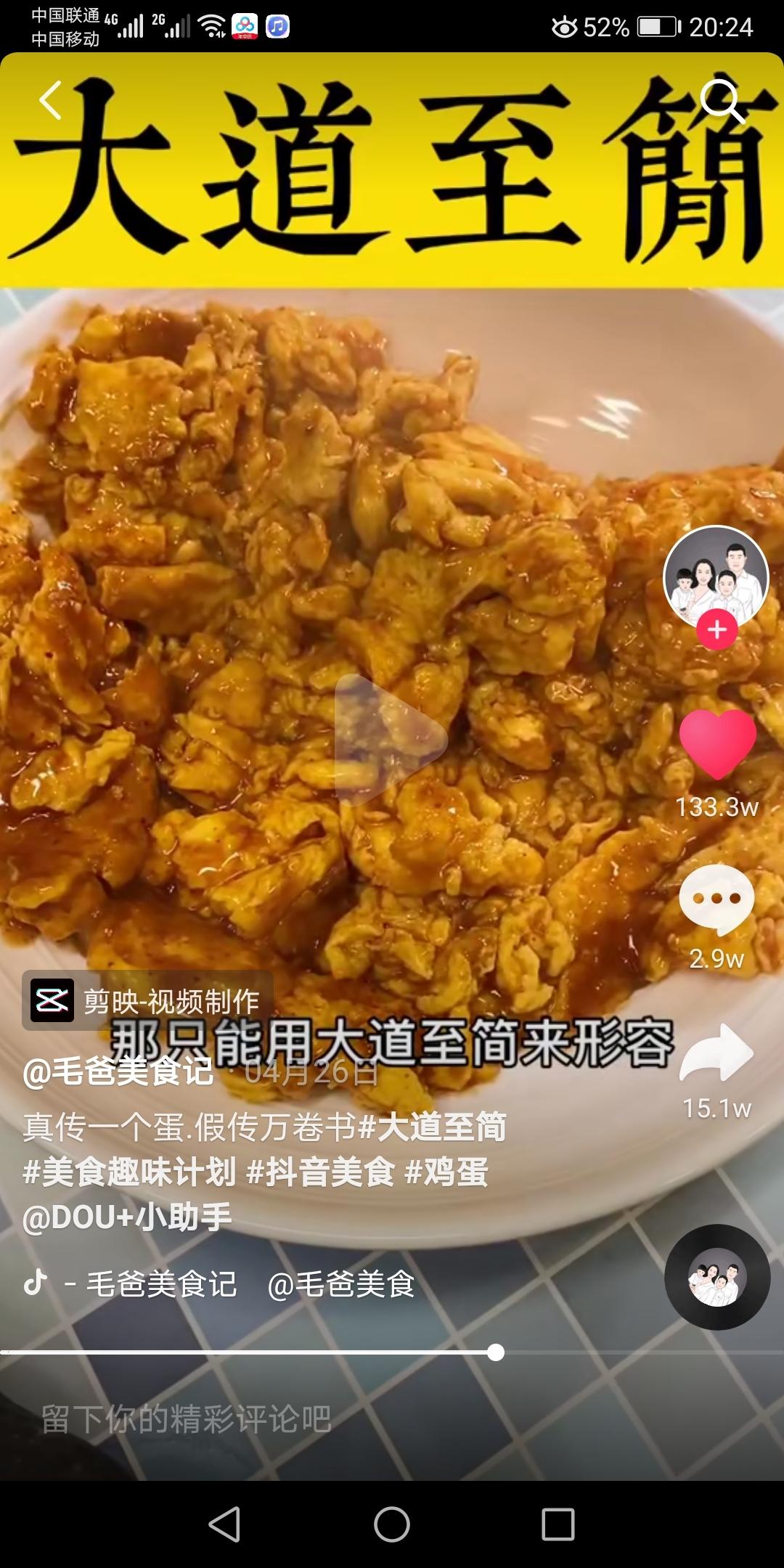Open the spinning music disc

coord(716,1277)
